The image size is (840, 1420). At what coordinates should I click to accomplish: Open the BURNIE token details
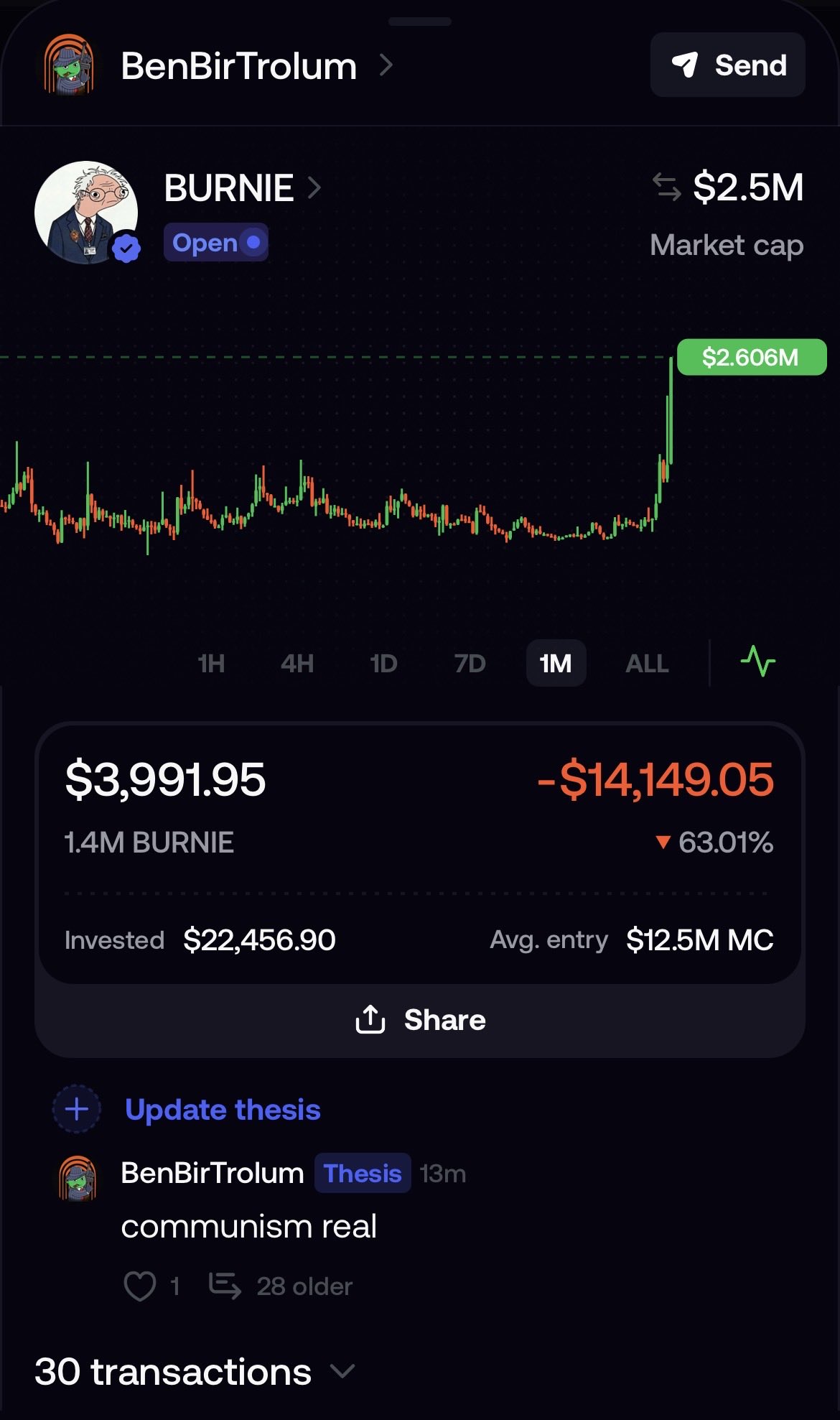coord(242,189)
